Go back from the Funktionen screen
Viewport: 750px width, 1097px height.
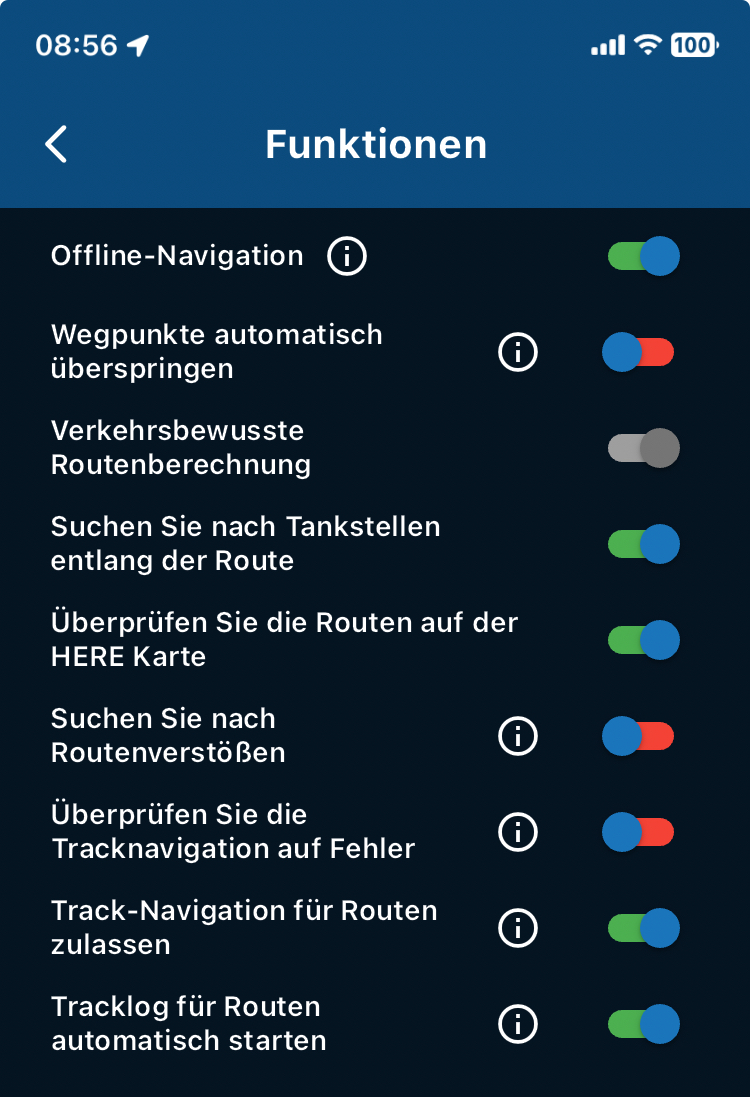click(56, 144)
